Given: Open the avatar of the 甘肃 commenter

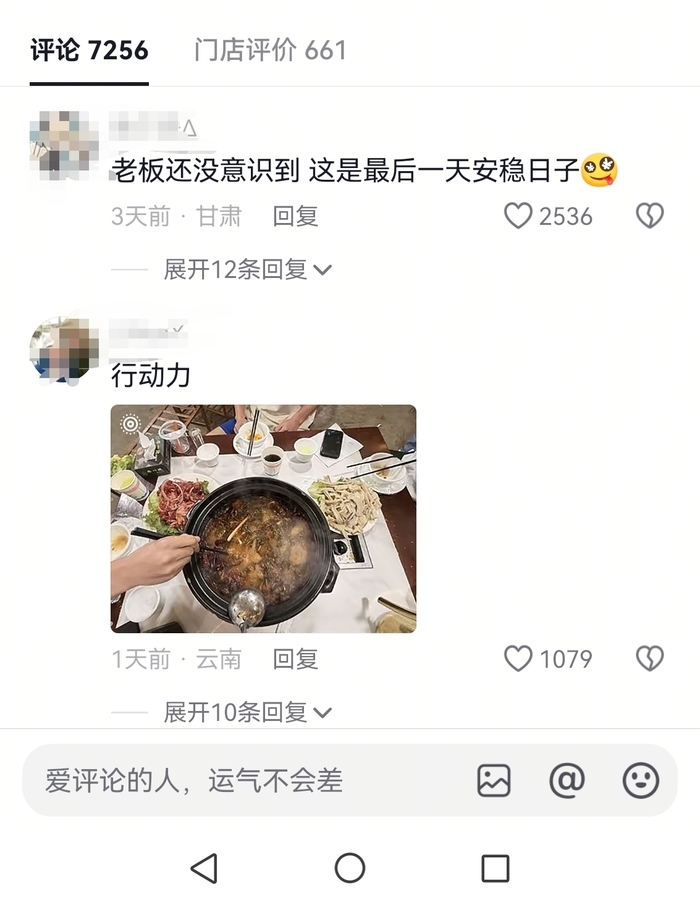Looking at the screenshot, I should [x=64, y=146].
